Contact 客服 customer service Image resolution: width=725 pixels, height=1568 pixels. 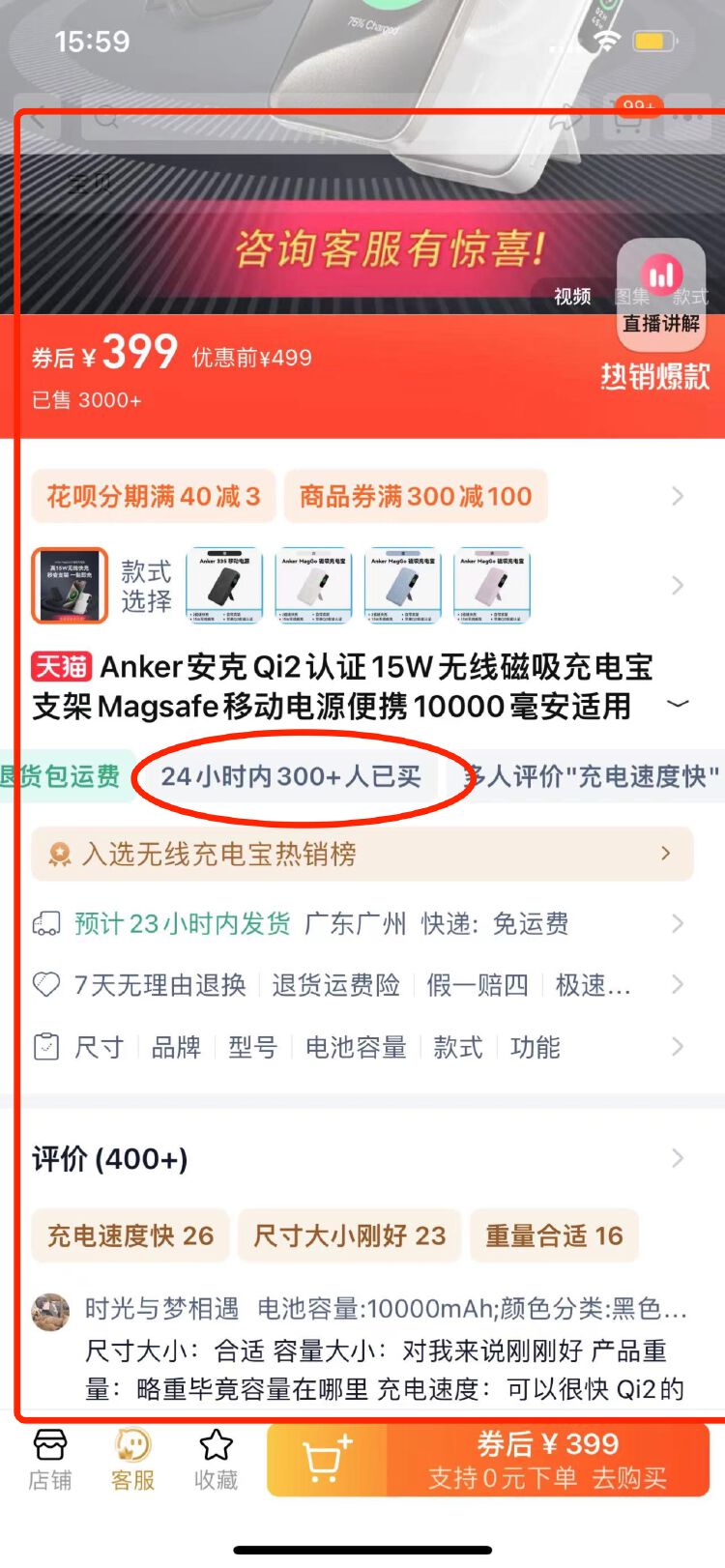coord(132,1460)
